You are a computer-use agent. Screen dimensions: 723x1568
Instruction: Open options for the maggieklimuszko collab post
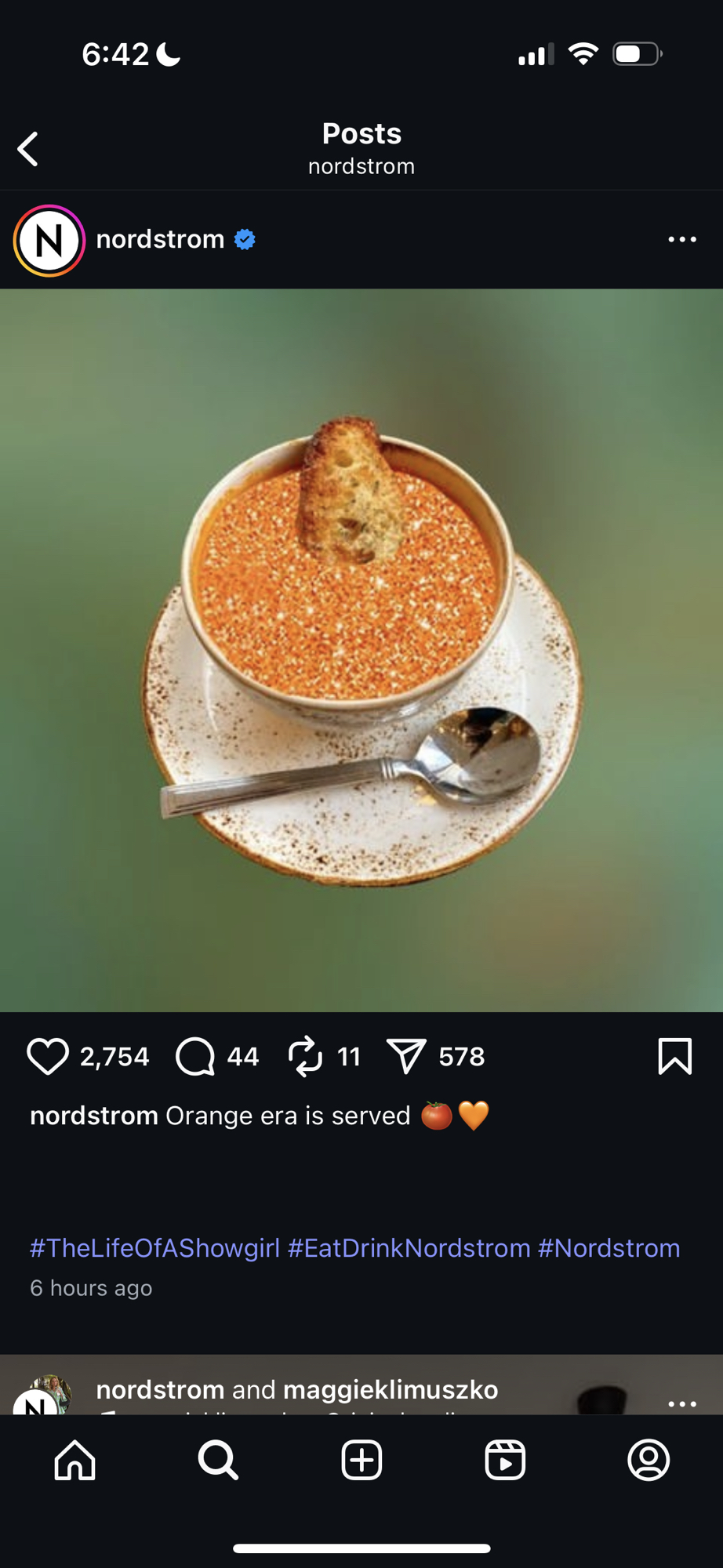[681, 1403]
